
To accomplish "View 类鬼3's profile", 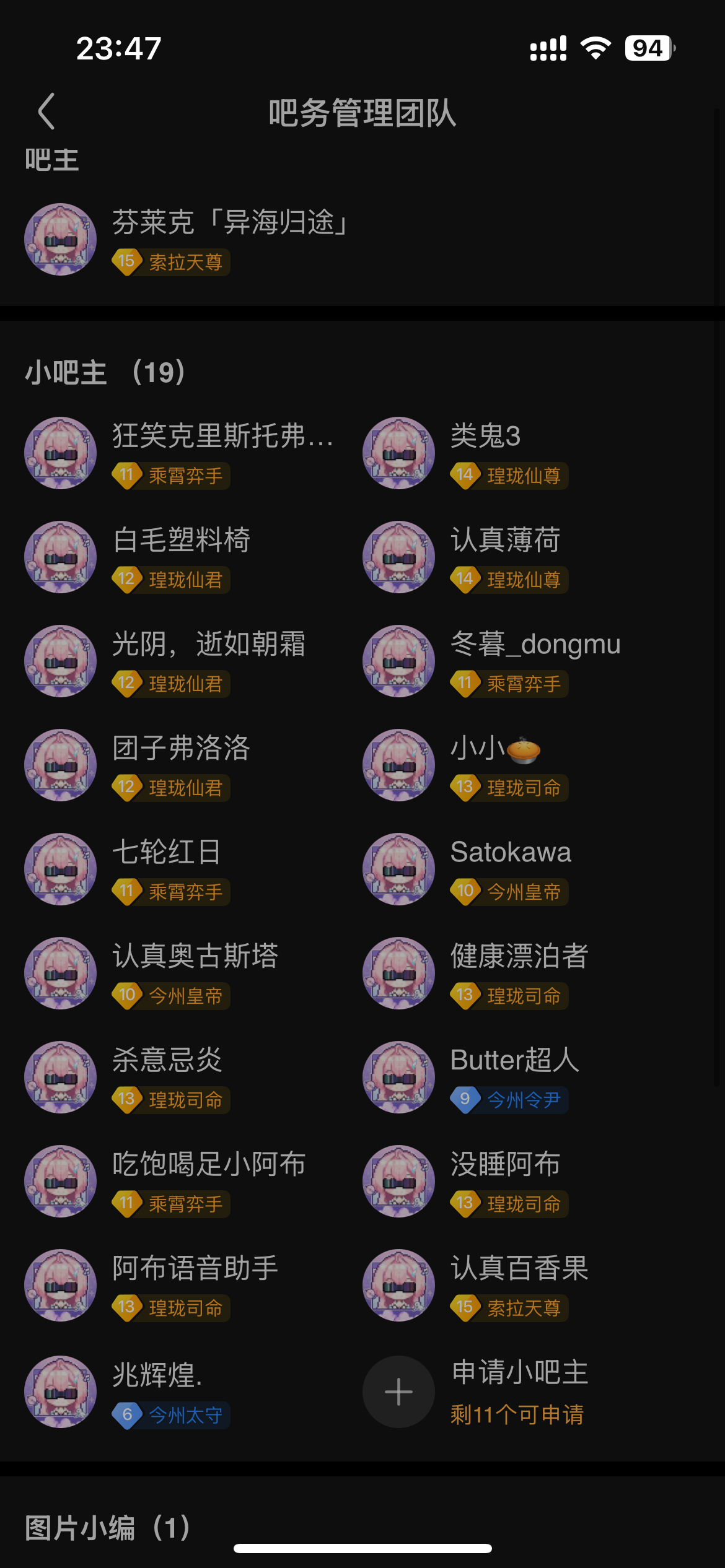I will click(398, 453).
